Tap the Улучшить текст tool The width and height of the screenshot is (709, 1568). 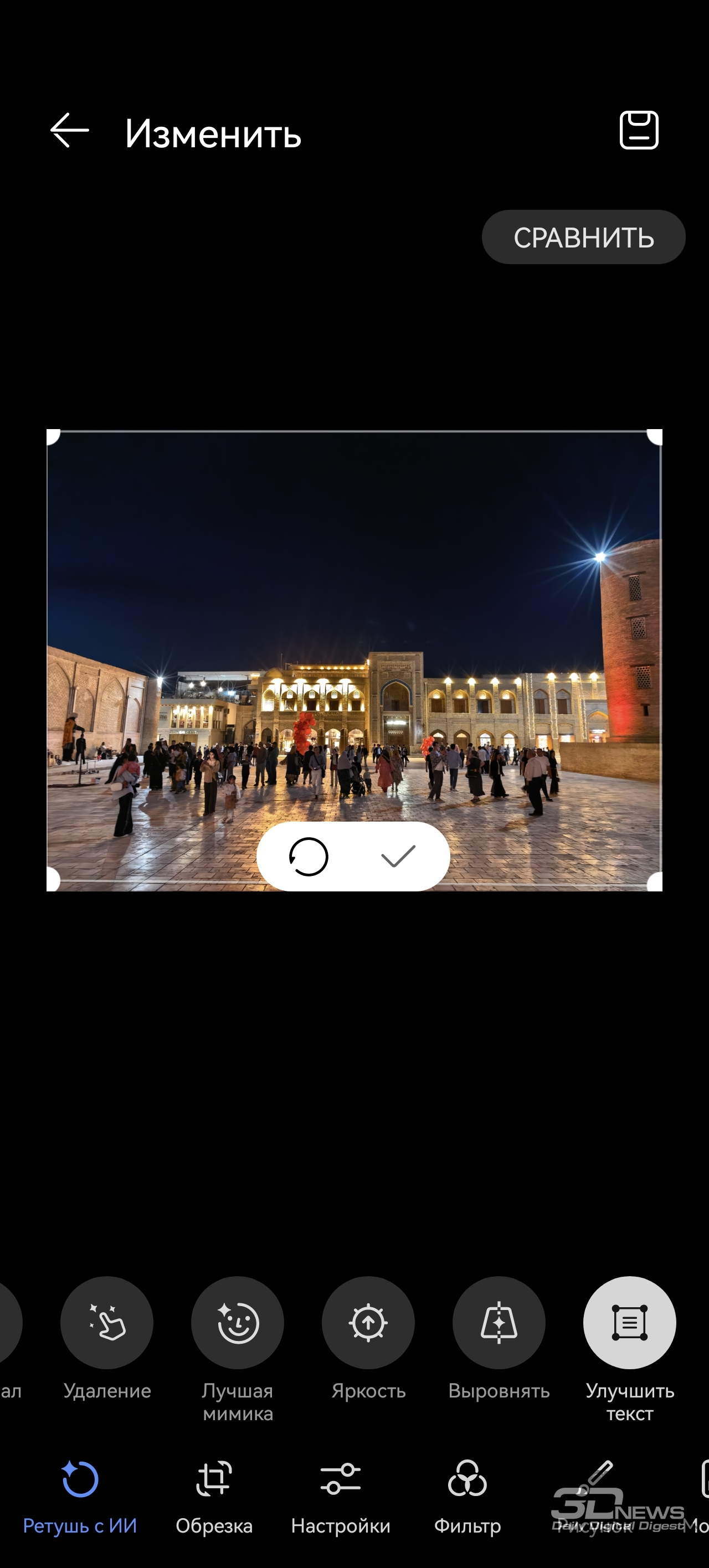[629, 1322]
